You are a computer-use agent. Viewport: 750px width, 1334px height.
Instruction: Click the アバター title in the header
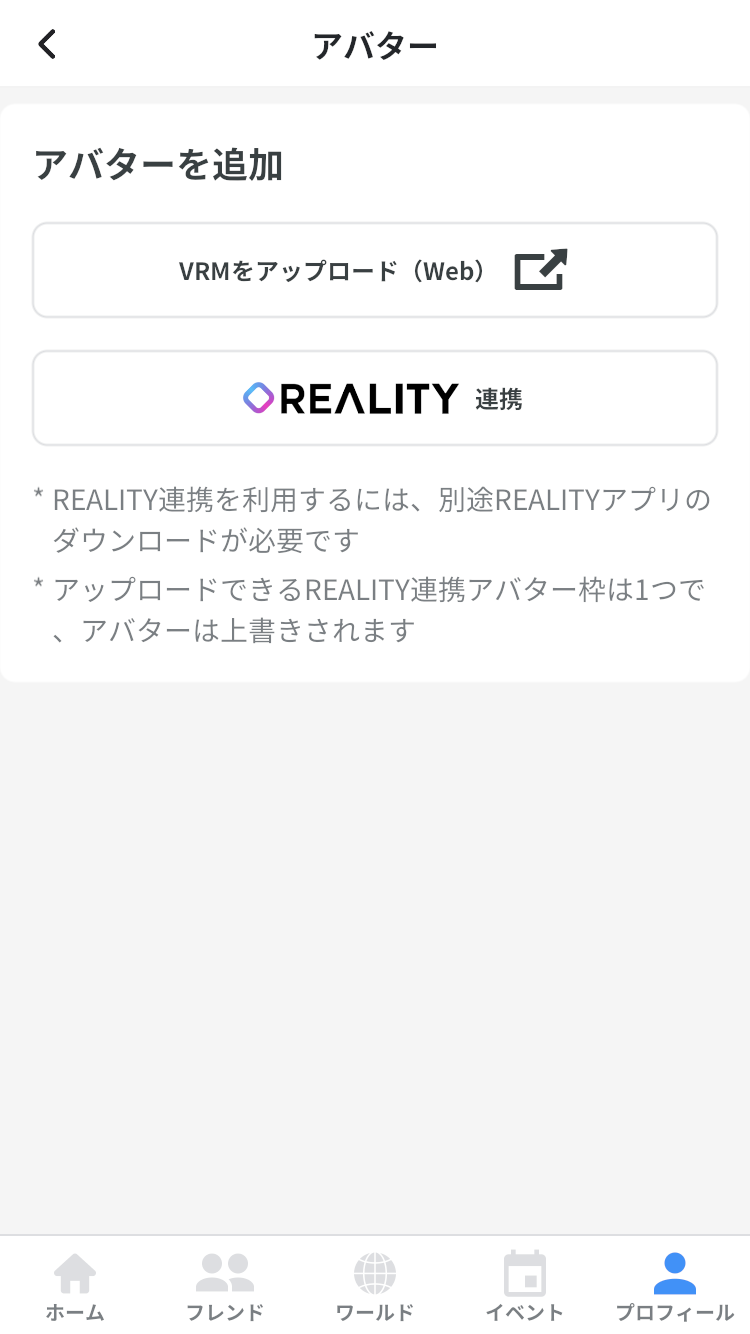tap(375, 44)
